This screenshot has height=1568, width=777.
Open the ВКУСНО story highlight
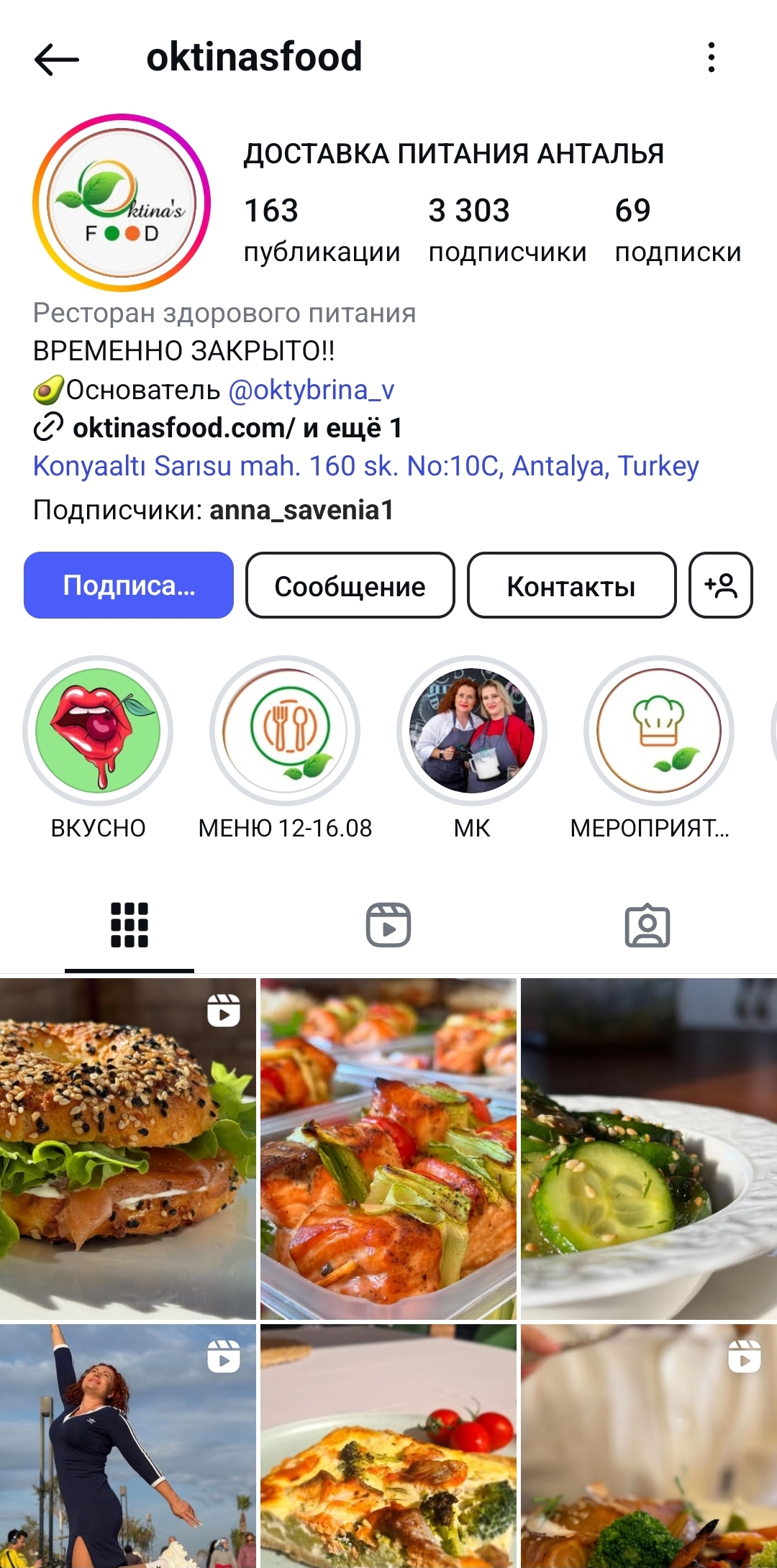pos(98,731)
